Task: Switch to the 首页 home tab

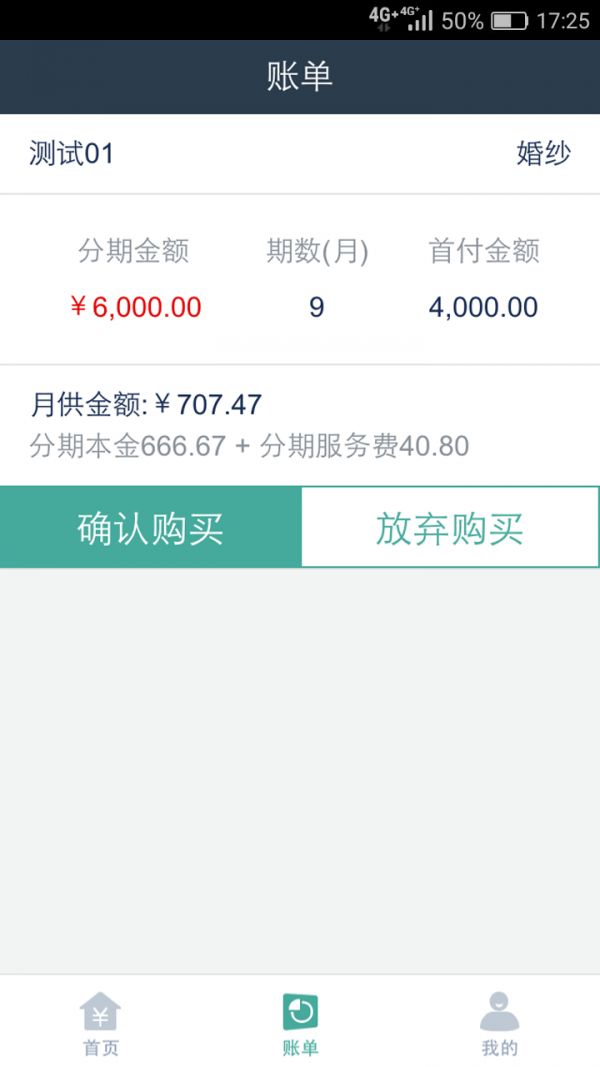Action: pos(100,1023)
